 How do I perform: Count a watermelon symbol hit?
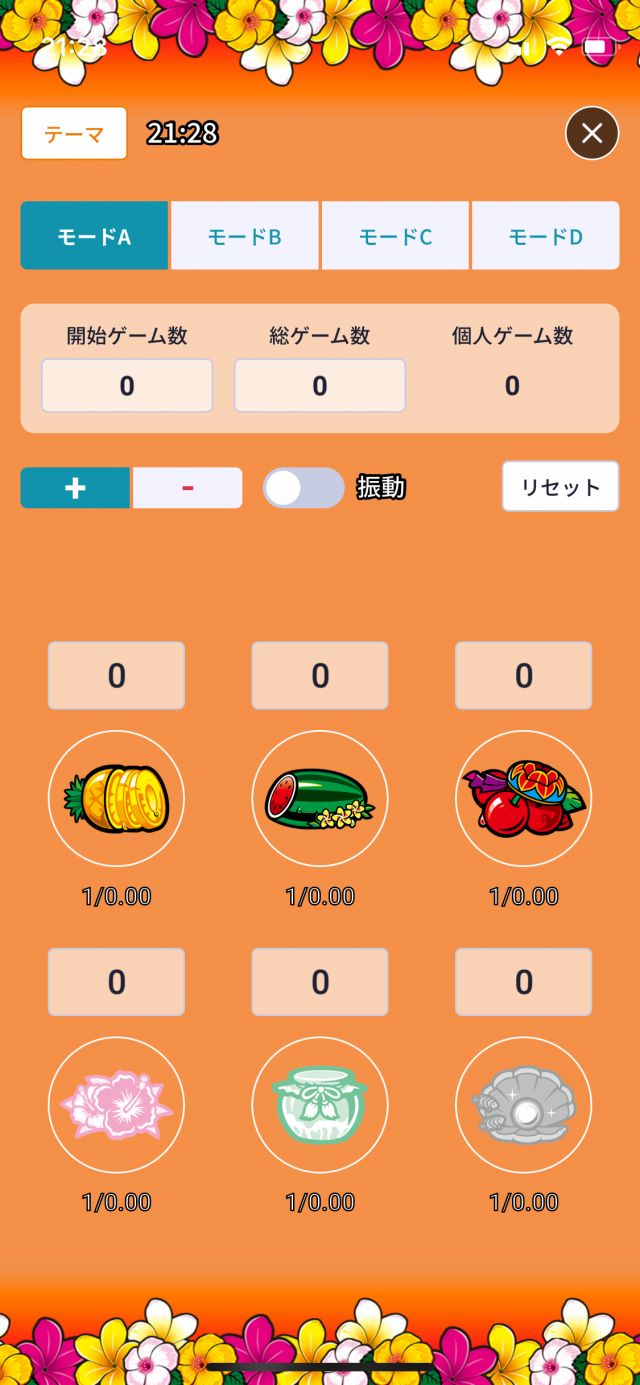pyautogui.click(x=320, y=798)
